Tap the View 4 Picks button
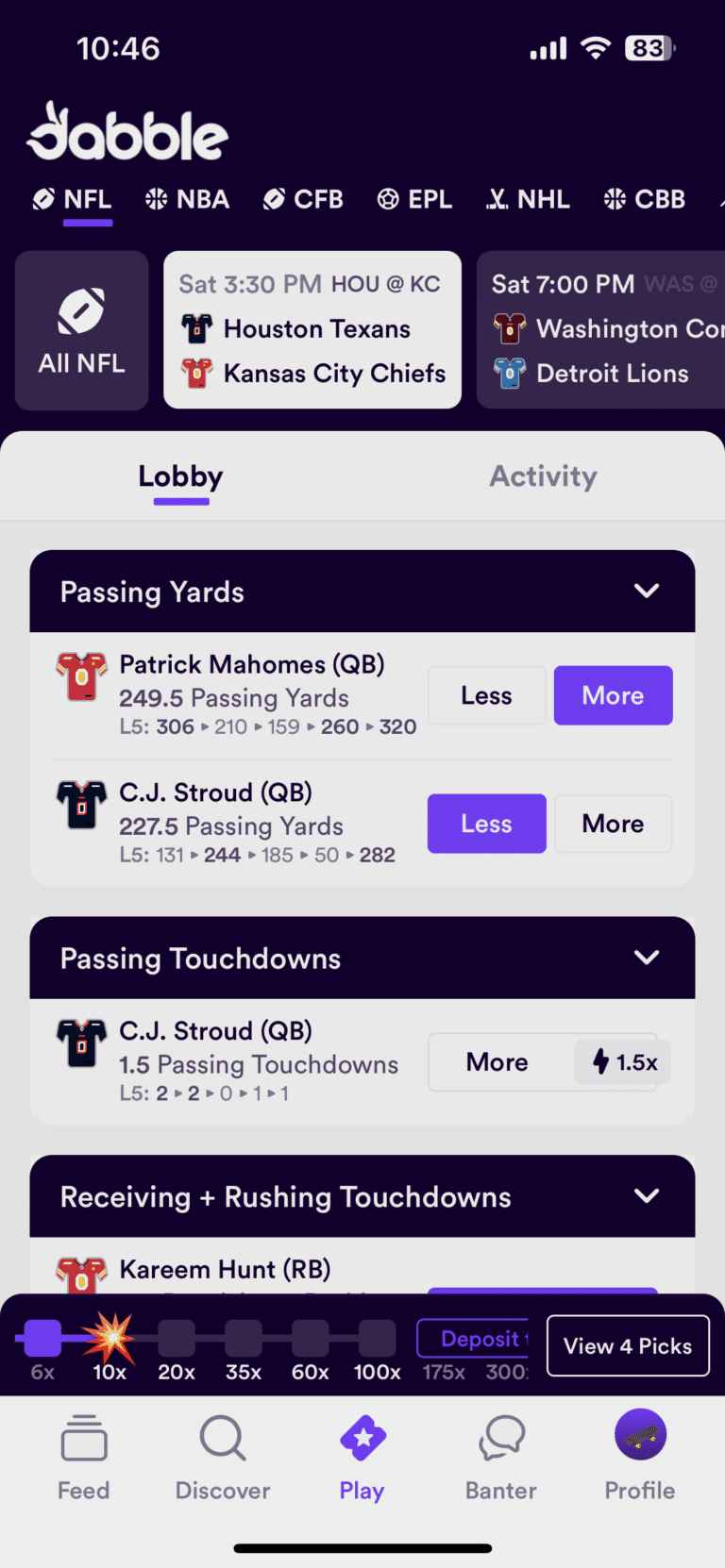This screenshot has width=725, height=1568. click(x=628, y=1345)
